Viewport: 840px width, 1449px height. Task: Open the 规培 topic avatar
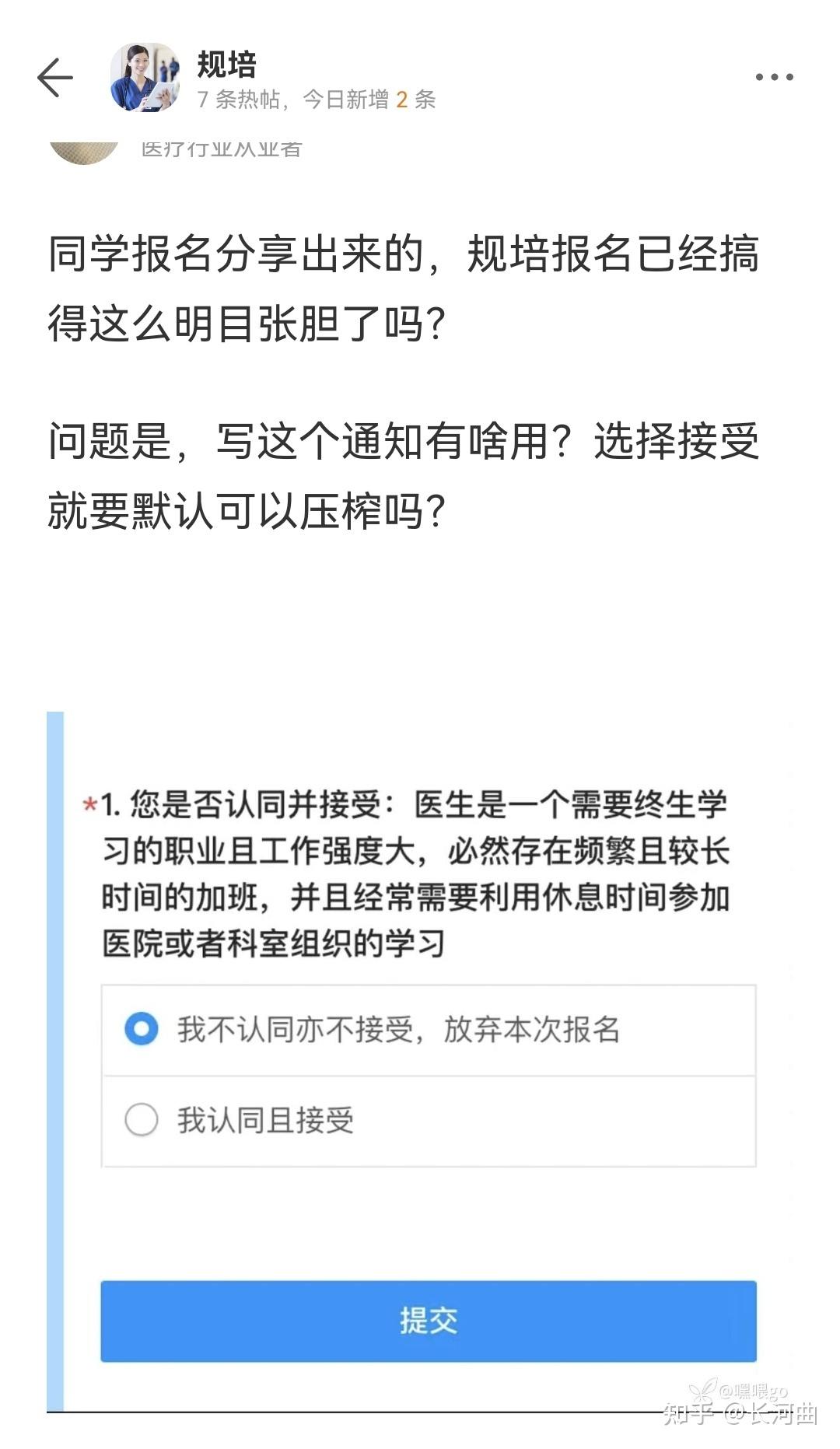[145, 78]
